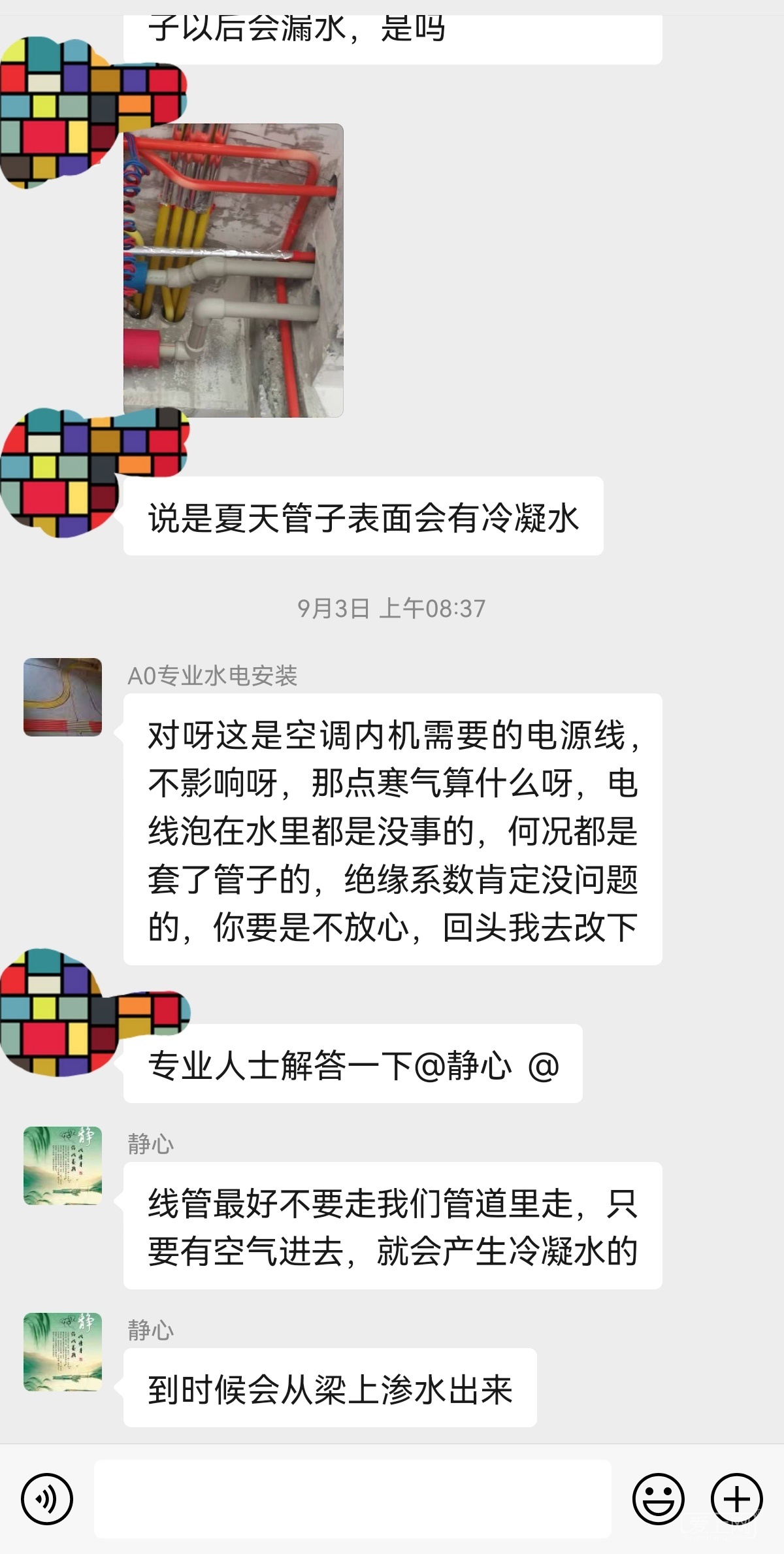Switch to voice message input
784x1554 pixels.
pyautogui.click(x=47, y=1498)
